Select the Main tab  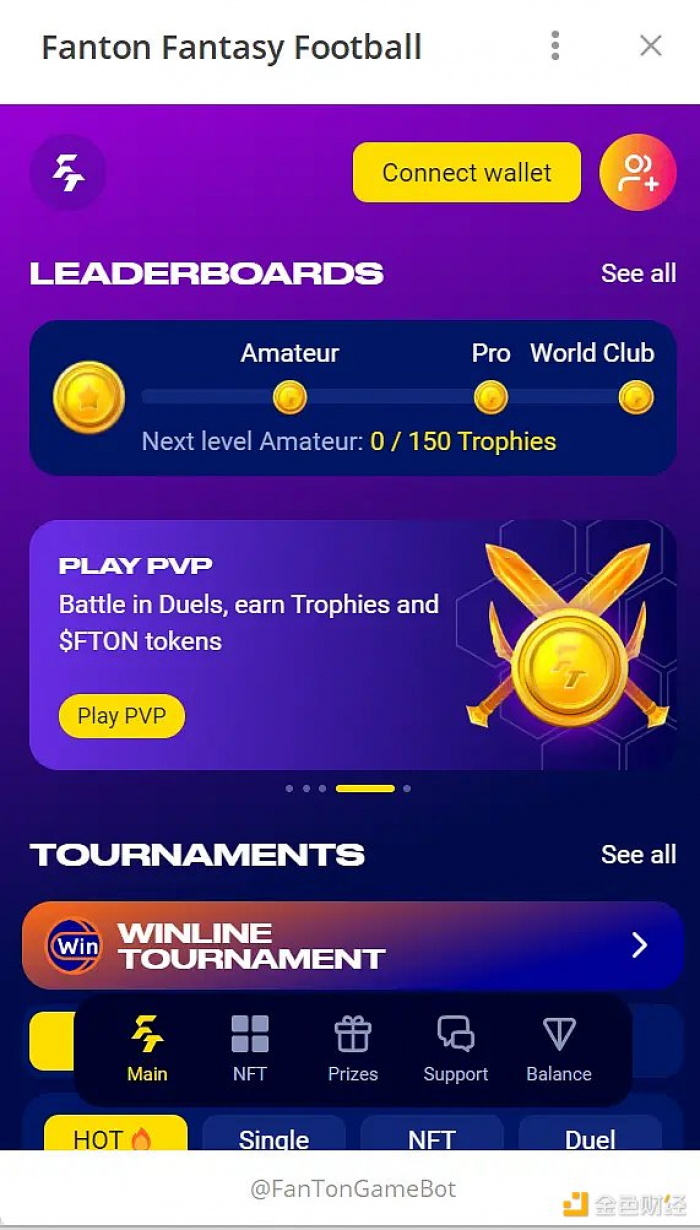tap(147, 1049)
